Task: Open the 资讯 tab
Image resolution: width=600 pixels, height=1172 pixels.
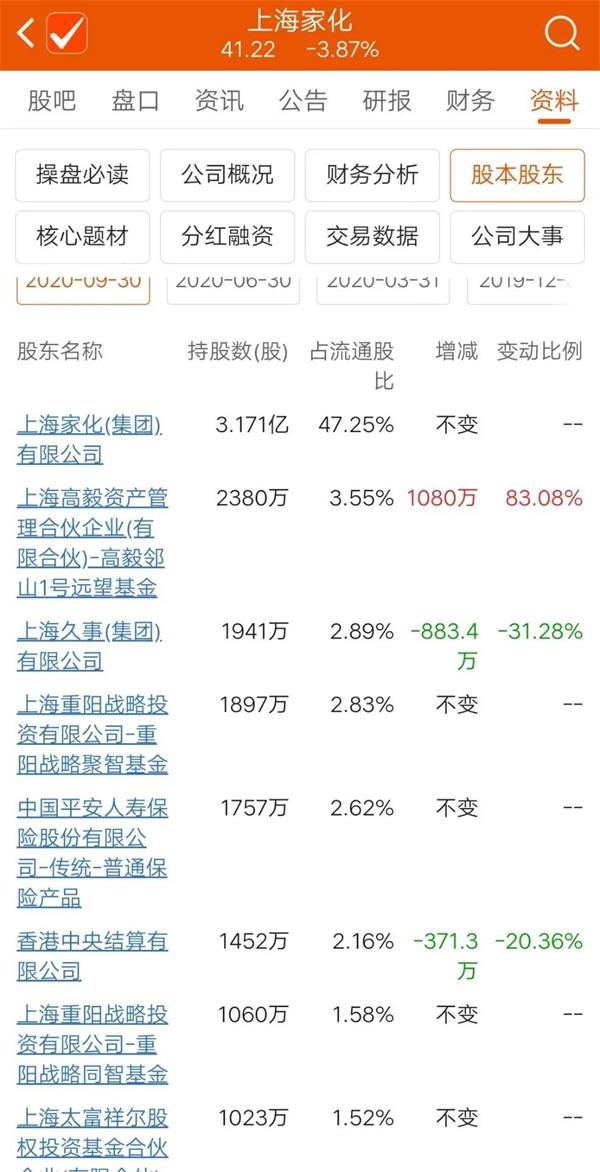Action: coord(219,100)
